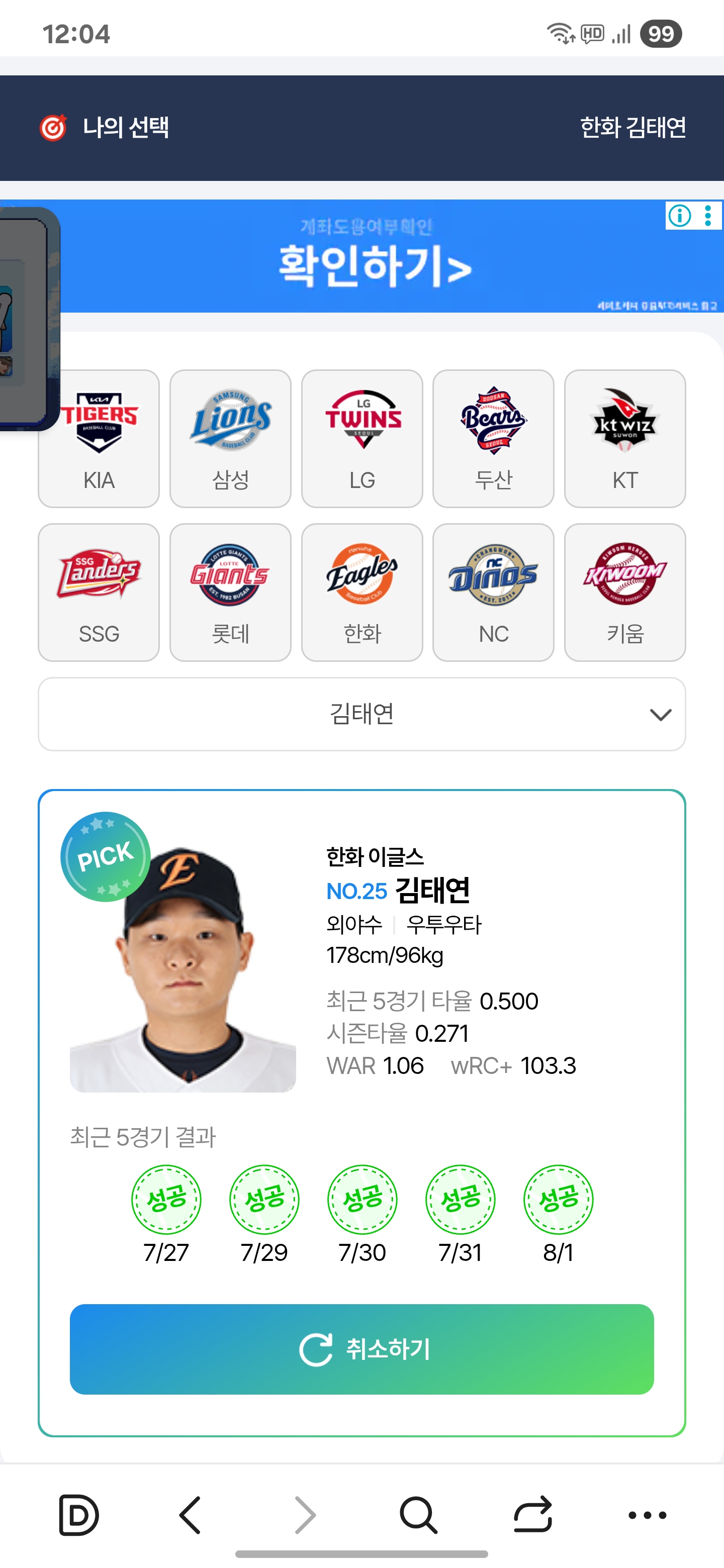Choose the SSG Landers team
724x1568 pixels.
click(x=99, y=592)
